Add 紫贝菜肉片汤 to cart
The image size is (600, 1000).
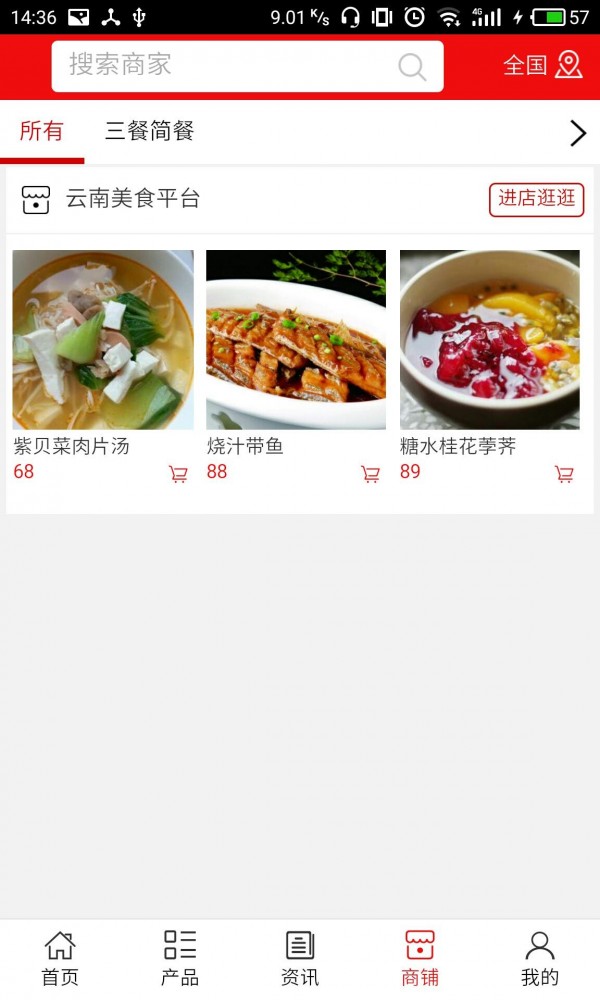pos(178,474)
